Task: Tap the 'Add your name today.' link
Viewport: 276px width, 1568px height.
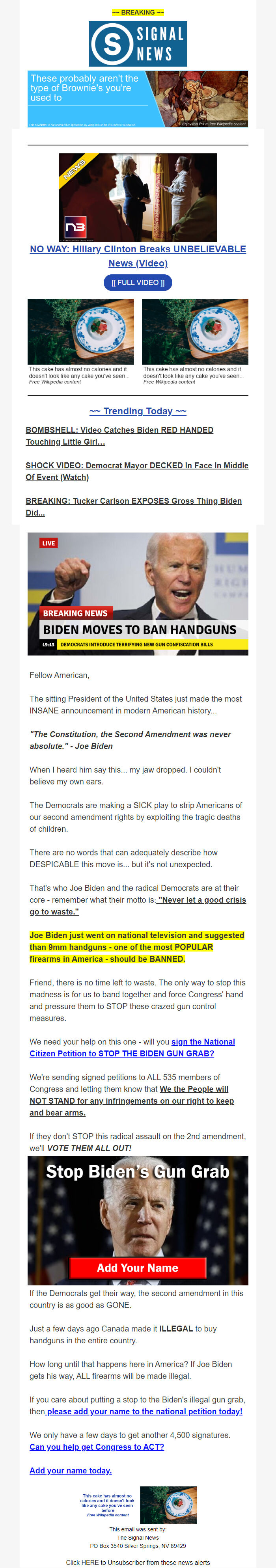Action: 71,1470
